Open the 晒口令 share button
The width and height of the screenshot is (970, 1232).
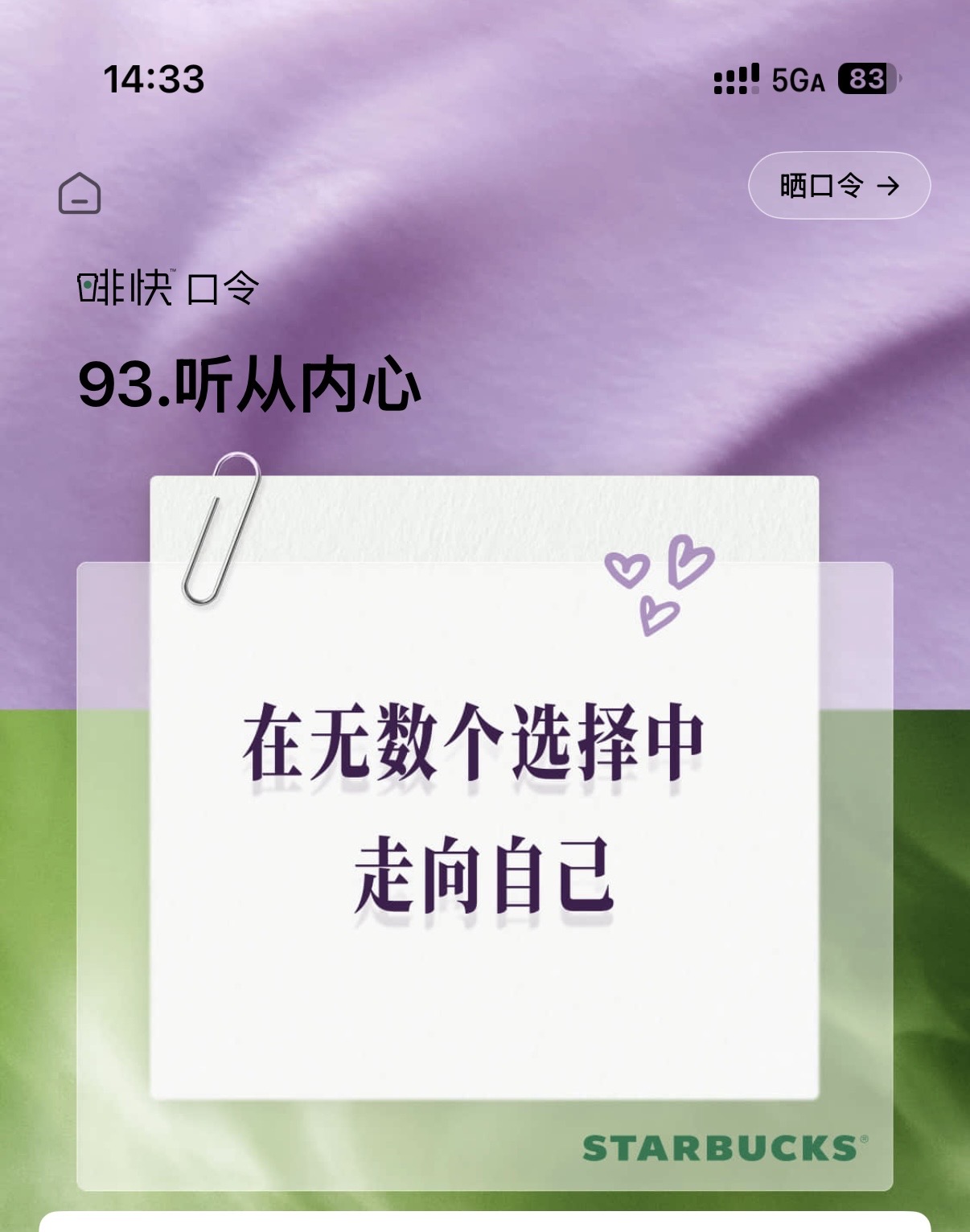tap(839, 186)
